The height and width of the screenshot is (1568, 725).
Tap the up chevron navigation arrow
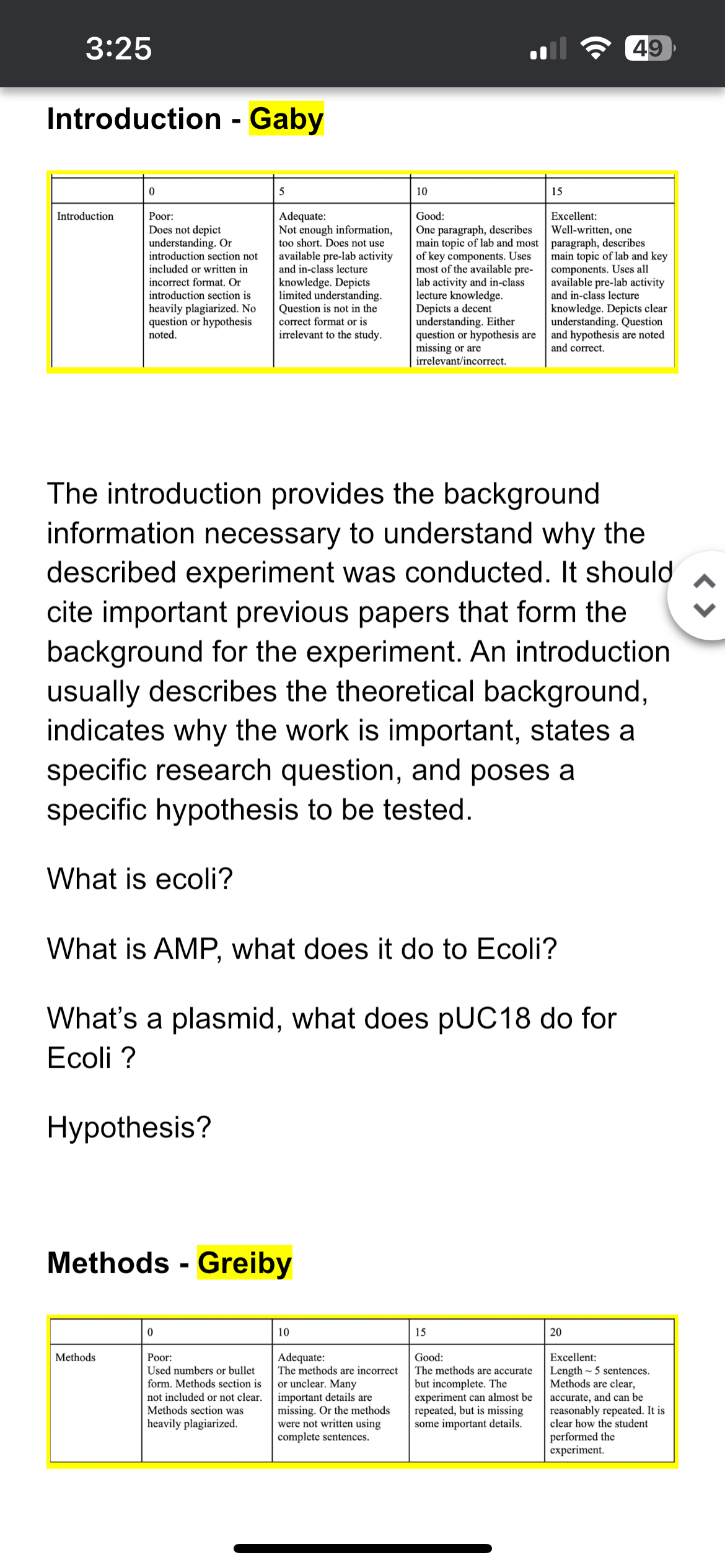click(705, 581)
